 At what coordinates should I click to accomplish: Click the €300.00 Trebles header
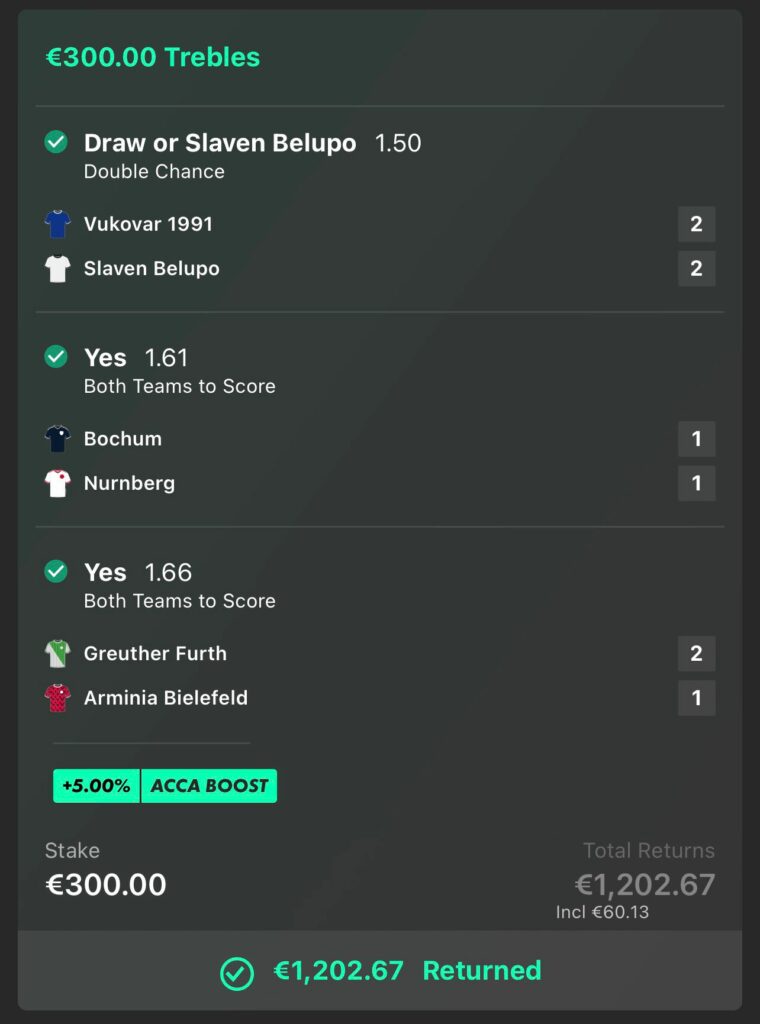click(154, 57)
